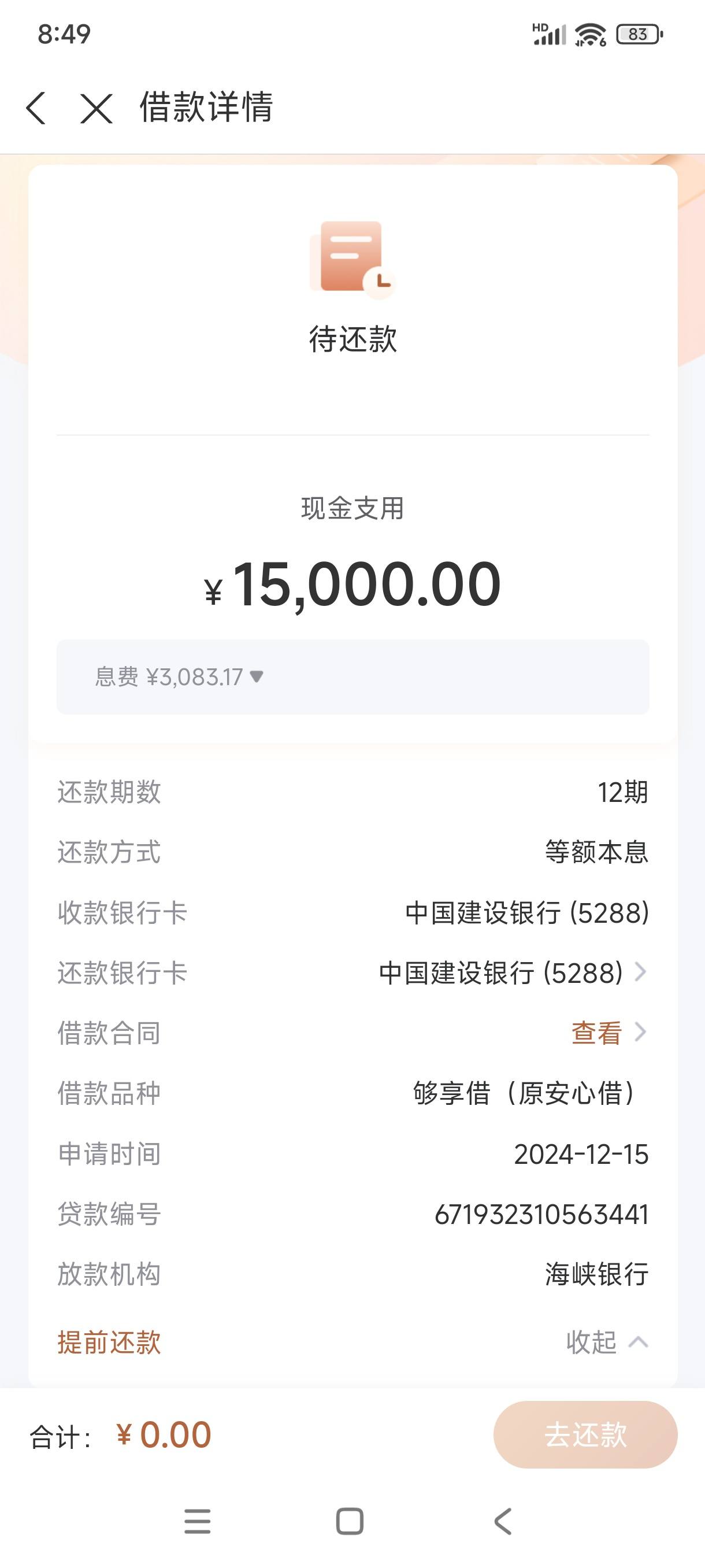Image resolution: width=705 pixels, height=1568 pixels.
Task: Close the loan details page
Action: [96, 108]
